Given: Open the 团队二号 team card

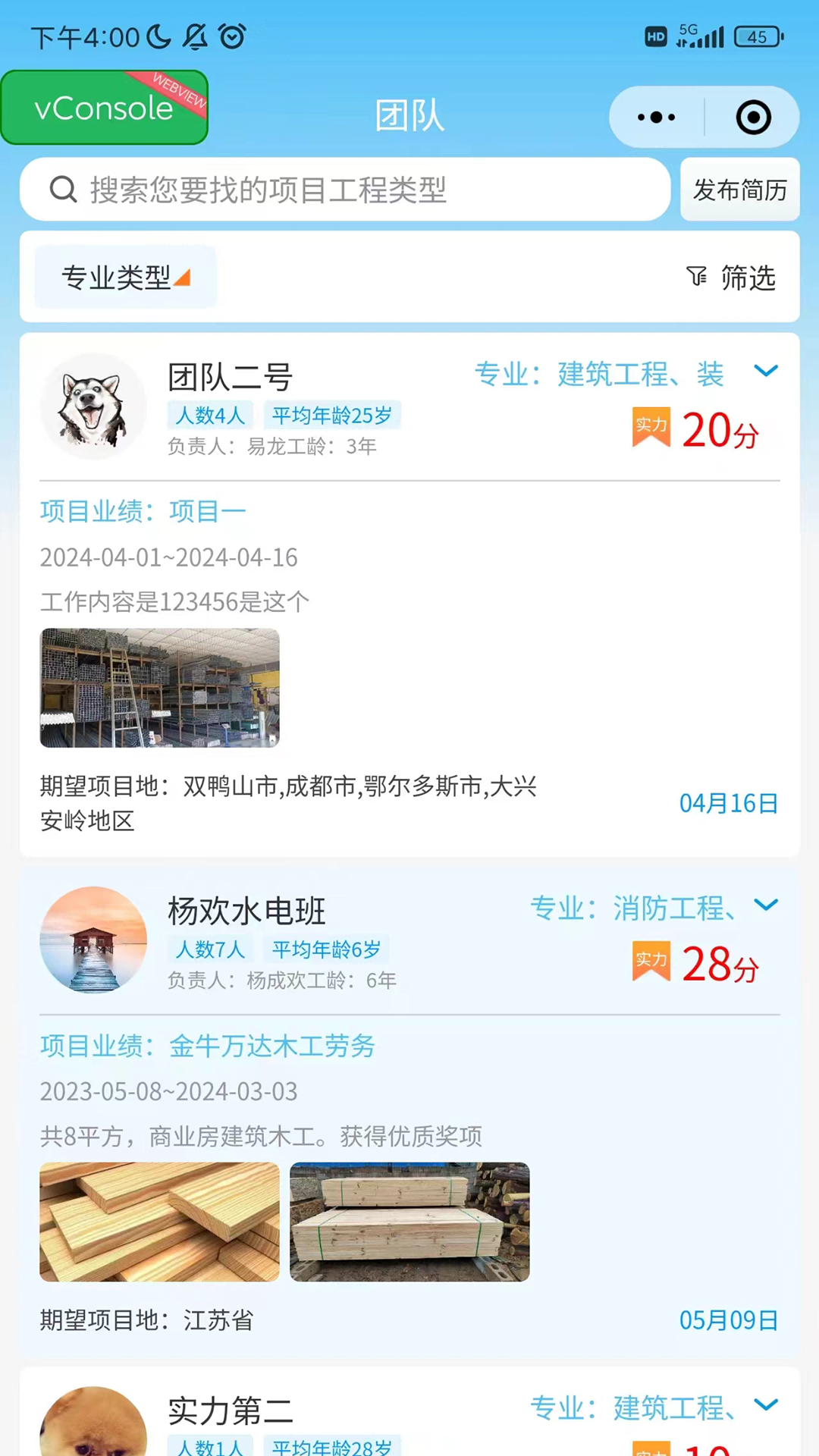Looking at the screenshot, I should [x=231, y=377].
